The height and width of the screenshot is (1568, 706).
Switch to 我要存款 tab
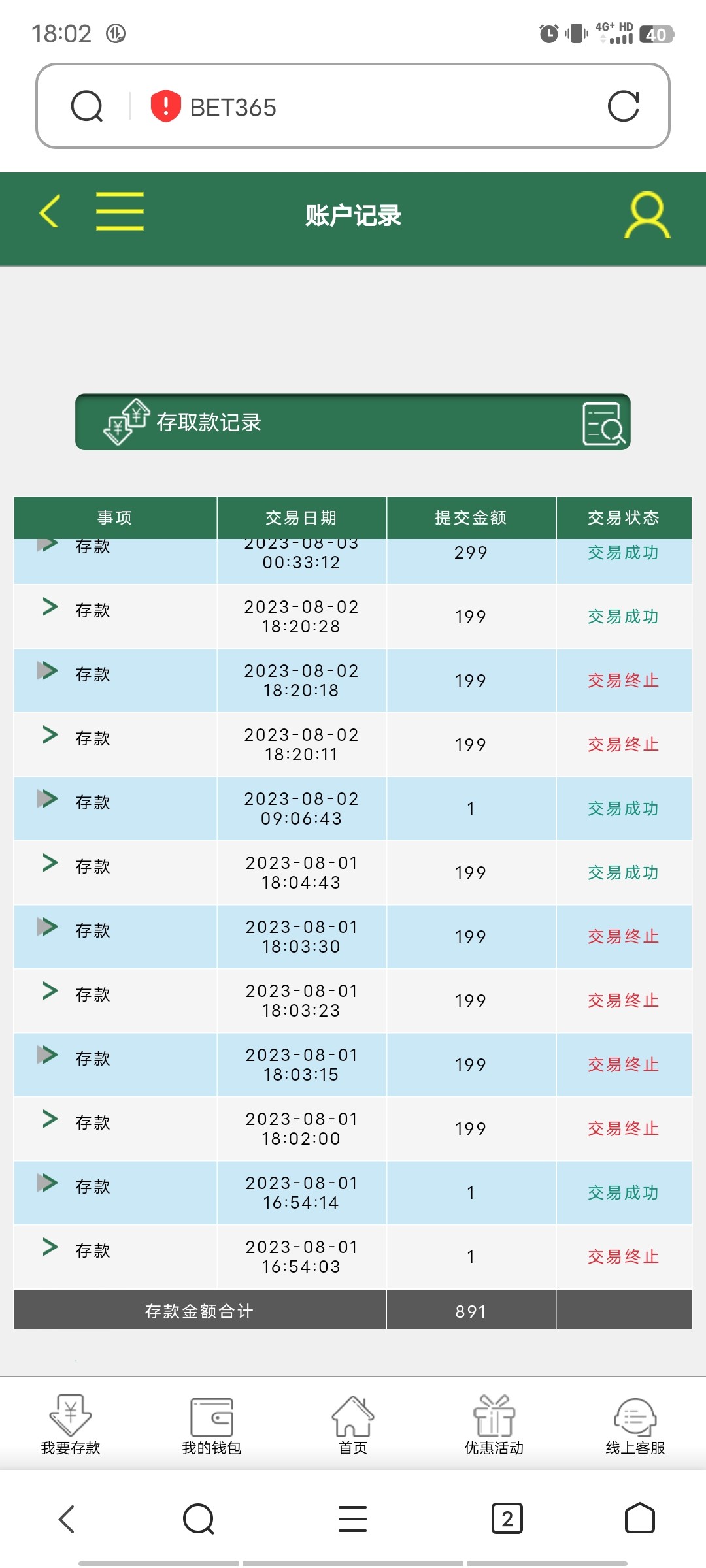[x=71, y=1424]
